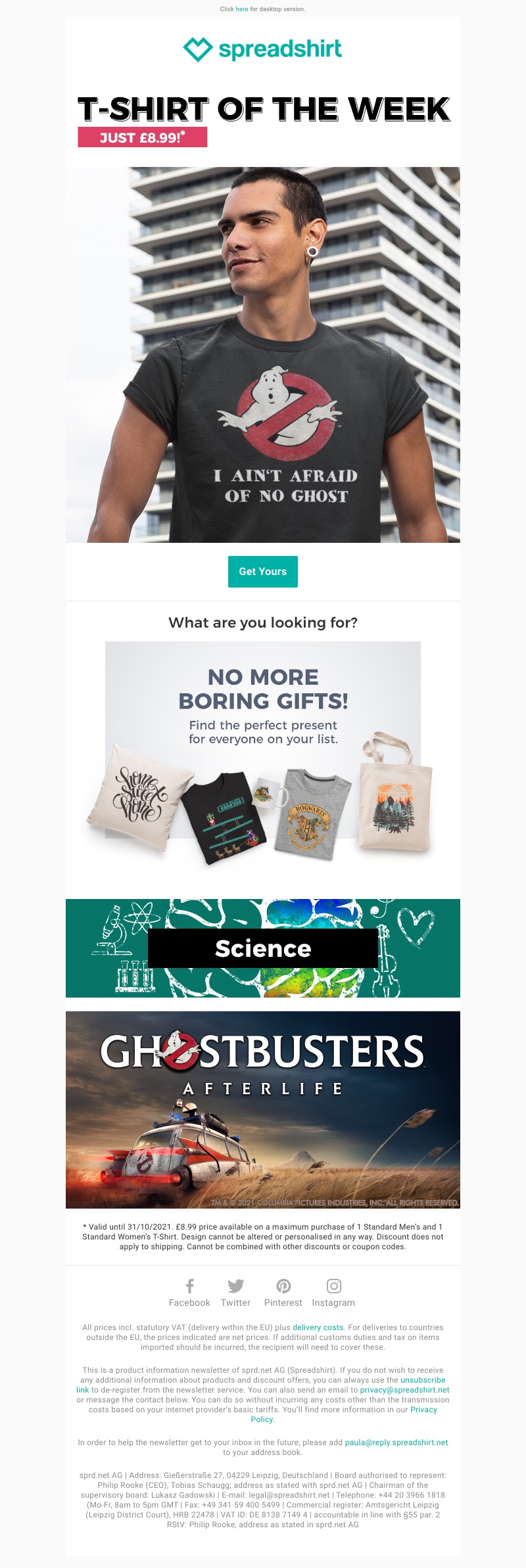The image size is (526, 1568).
Task: View the delivery costs link
Action: tap(318, 1327)
